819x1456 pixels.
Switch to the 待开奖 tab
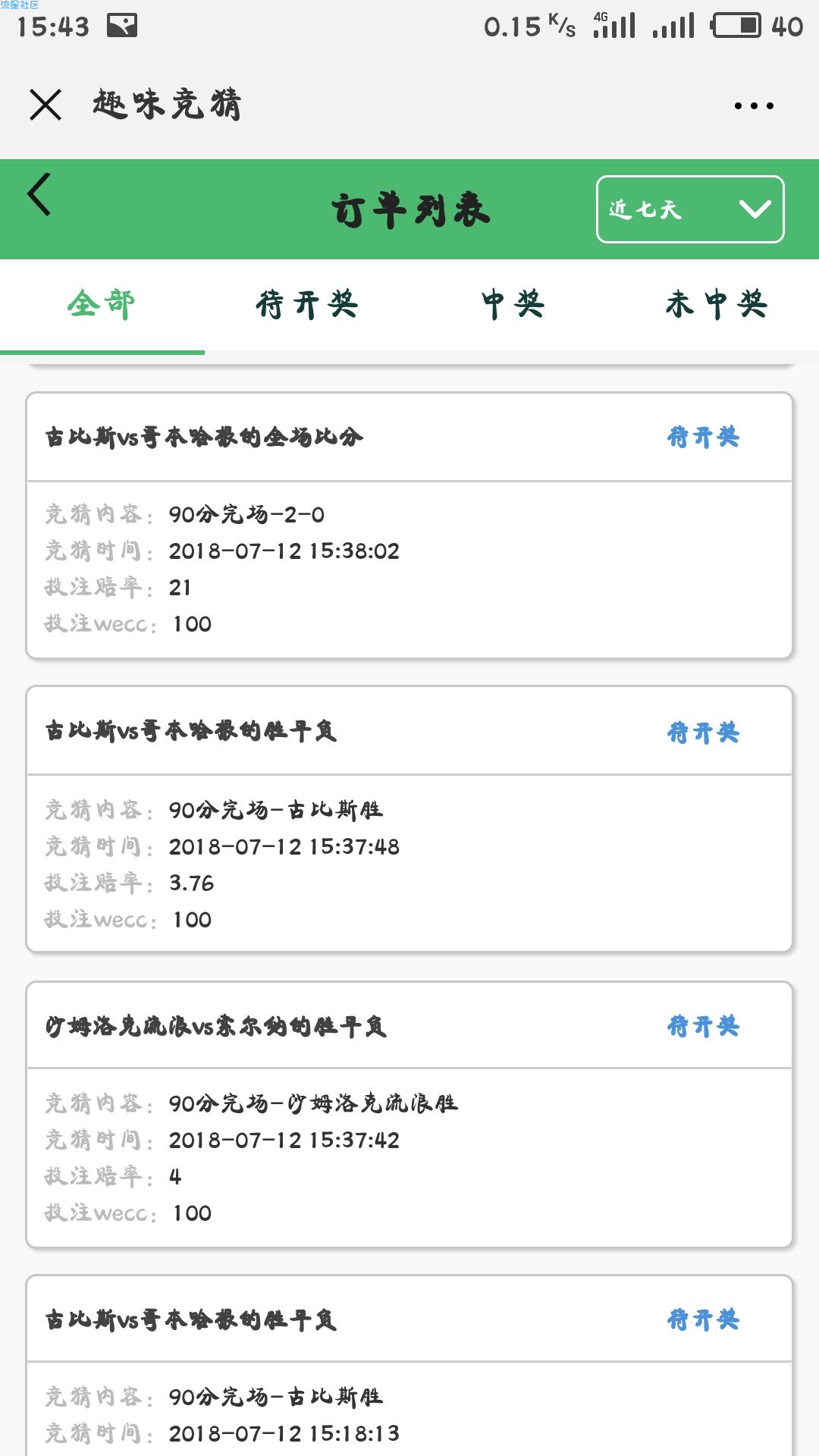[306, 305]
